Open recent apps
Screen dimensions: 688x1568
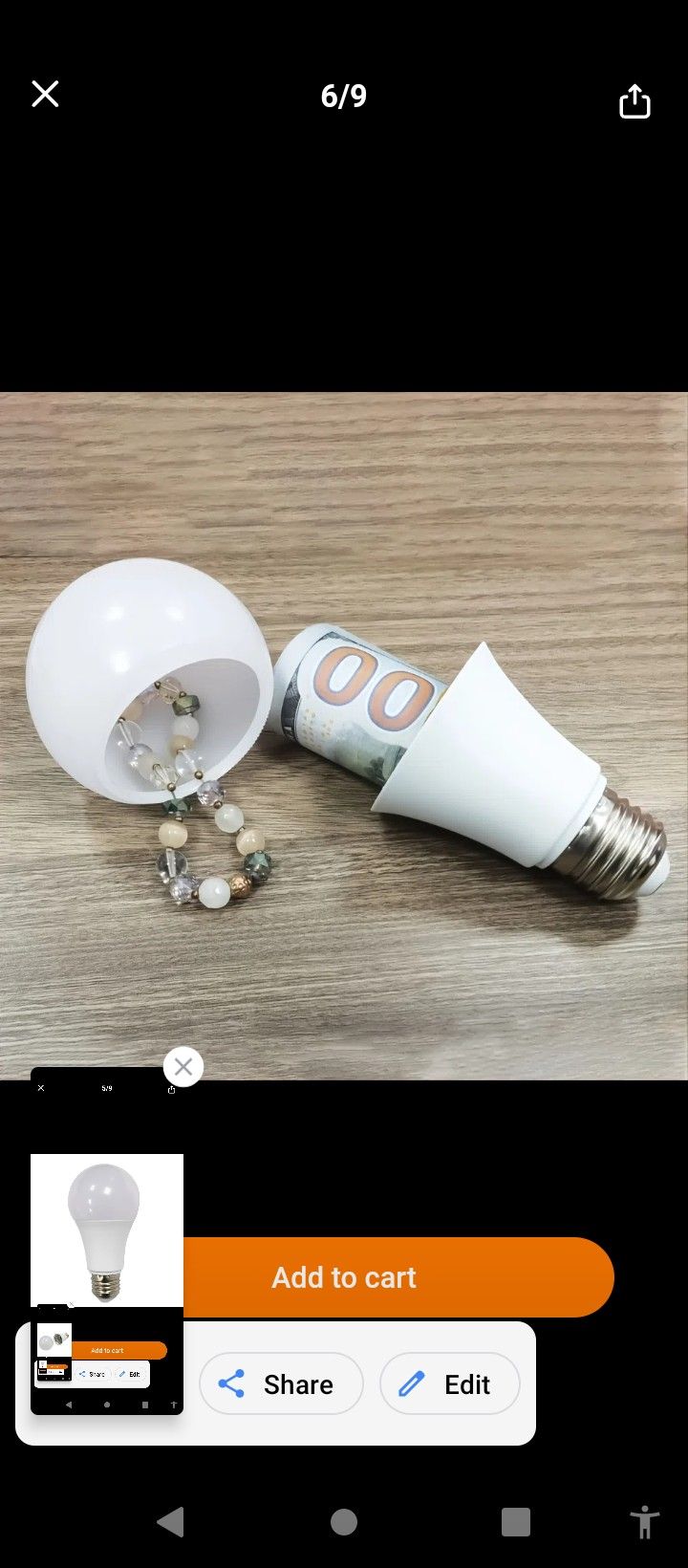tap(516, 1522)
